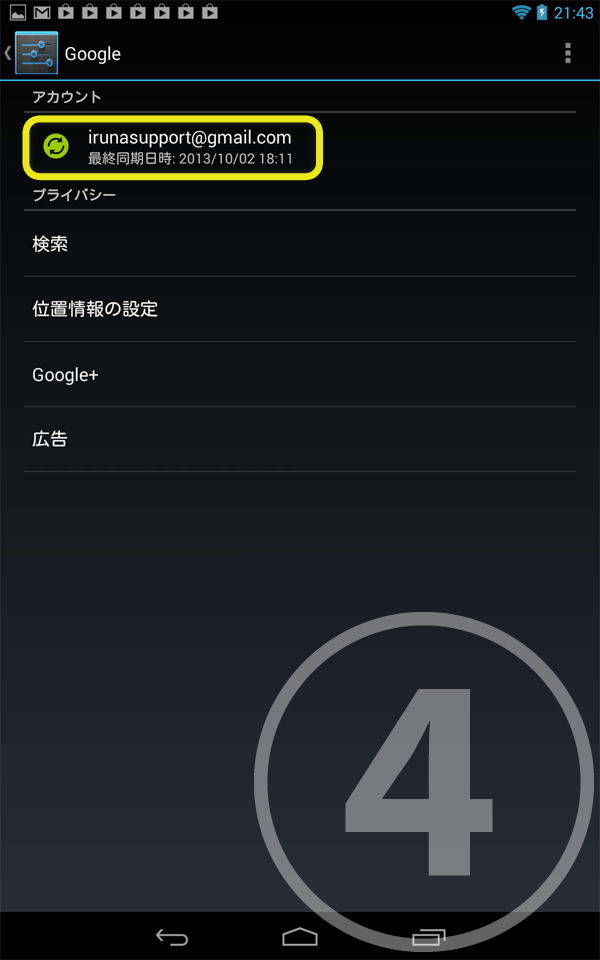Tap the system back button
The width and height of the screenshot is (600, 960).
(x=172, y=936)
